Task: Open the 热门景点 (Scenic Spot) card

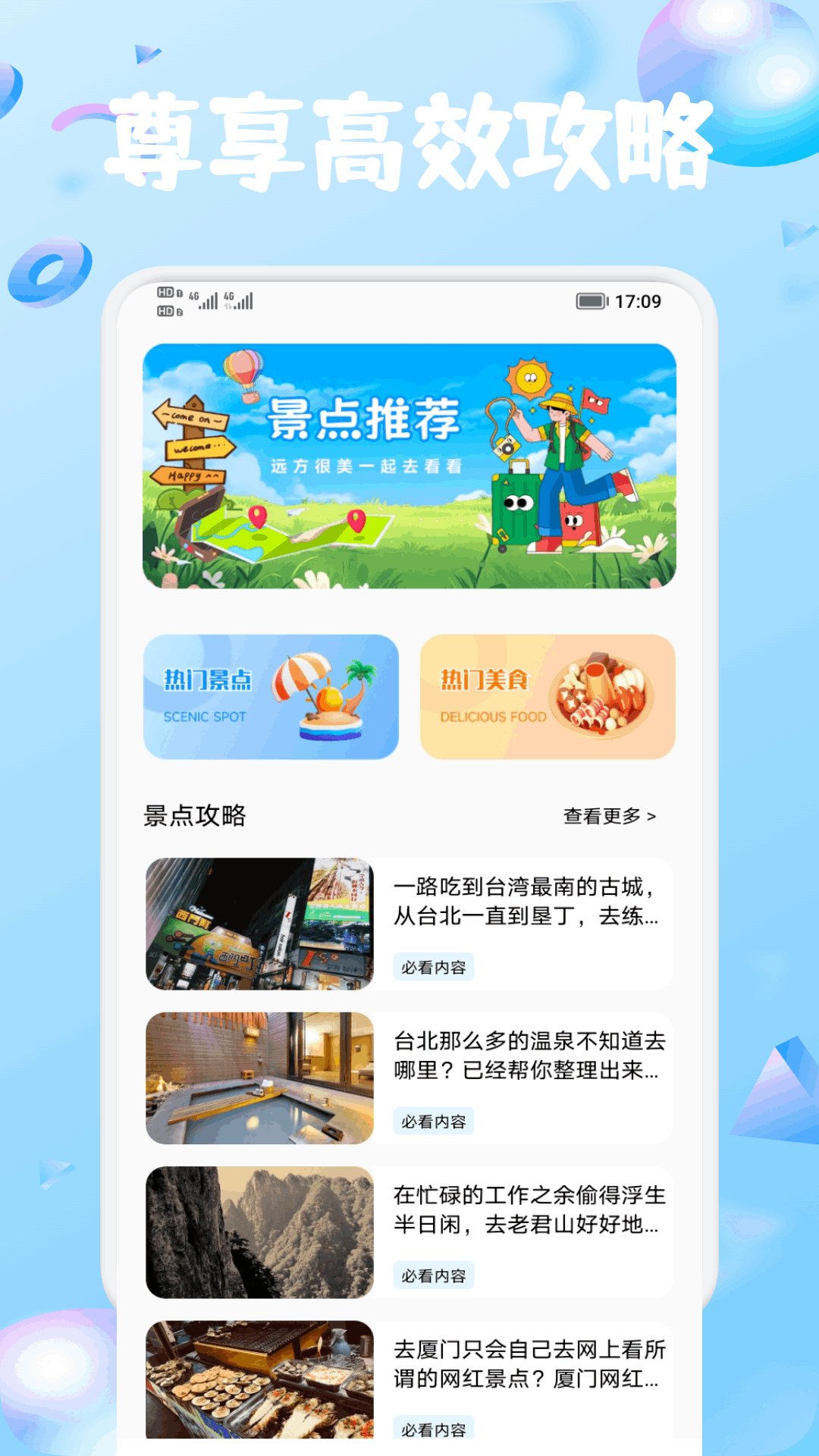Action: [x=269, y=696]
